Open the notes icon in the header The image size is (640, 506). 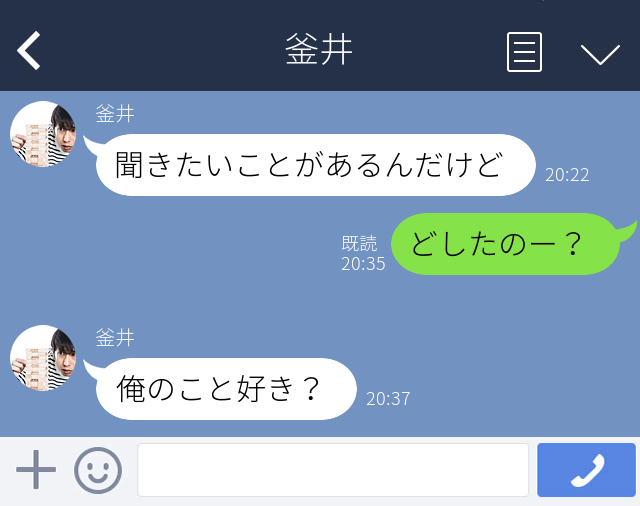pyautogui.click(x=524, y=52)
